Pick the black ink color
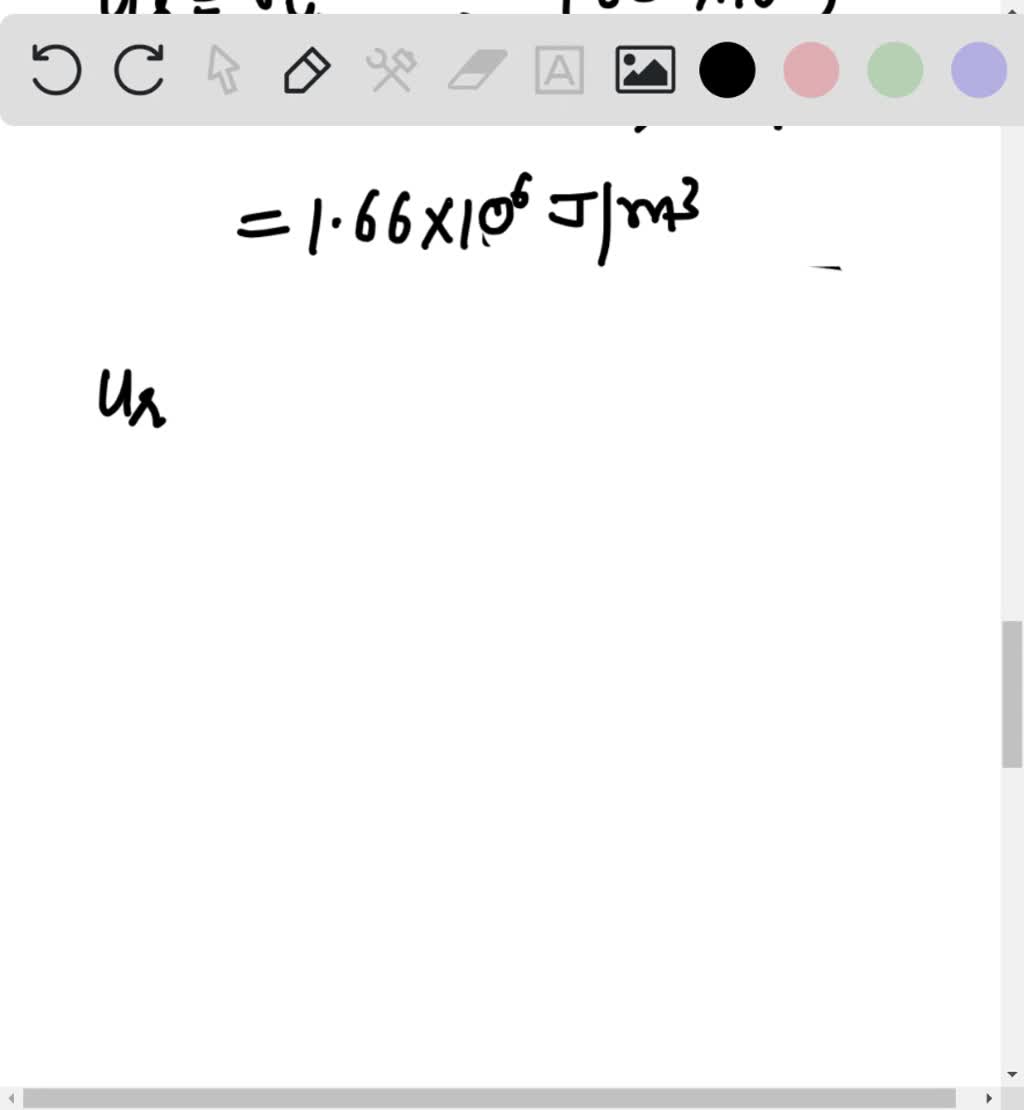This screenshot has height=1110, width=1024. (727, 70)
